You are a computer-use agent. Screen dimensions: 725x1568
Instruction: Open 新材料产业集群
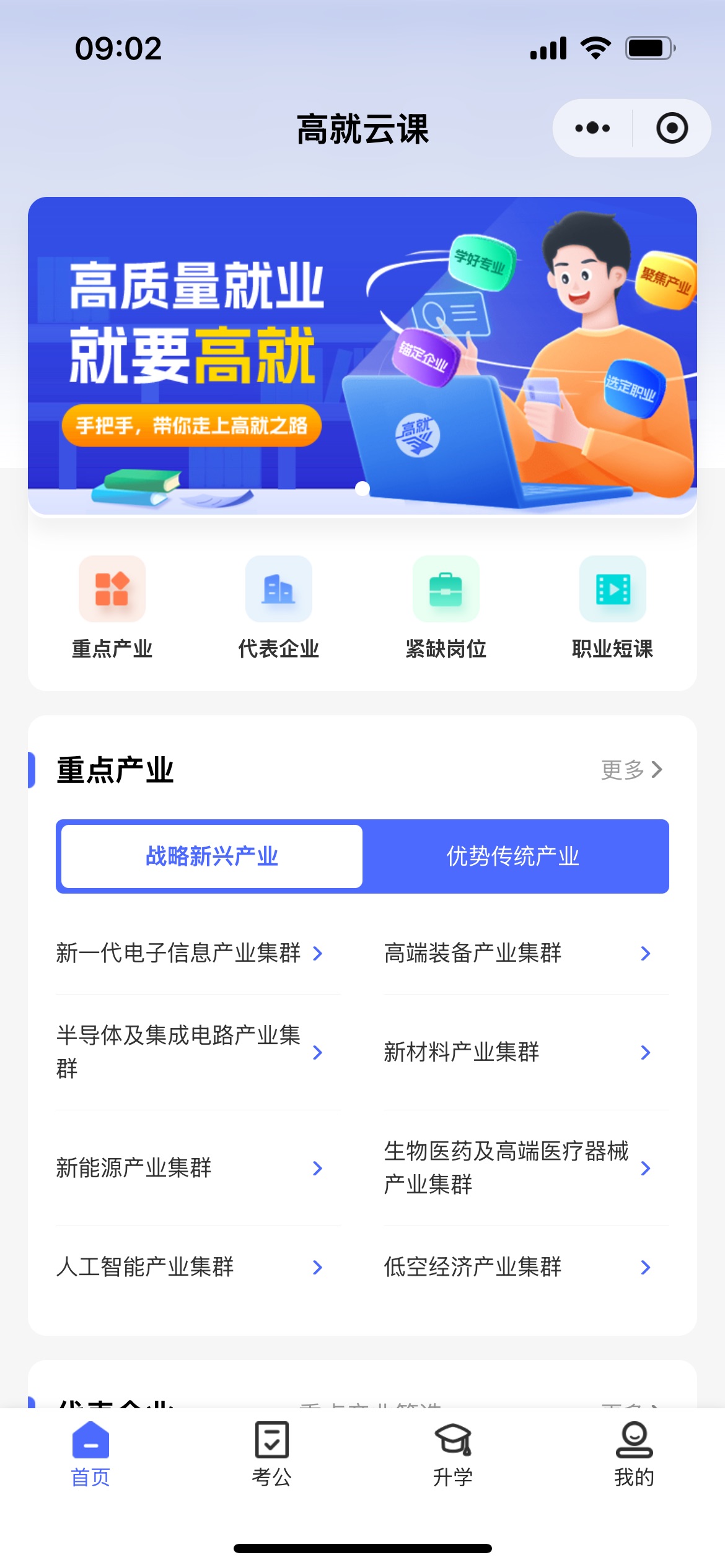point(517,1052)
